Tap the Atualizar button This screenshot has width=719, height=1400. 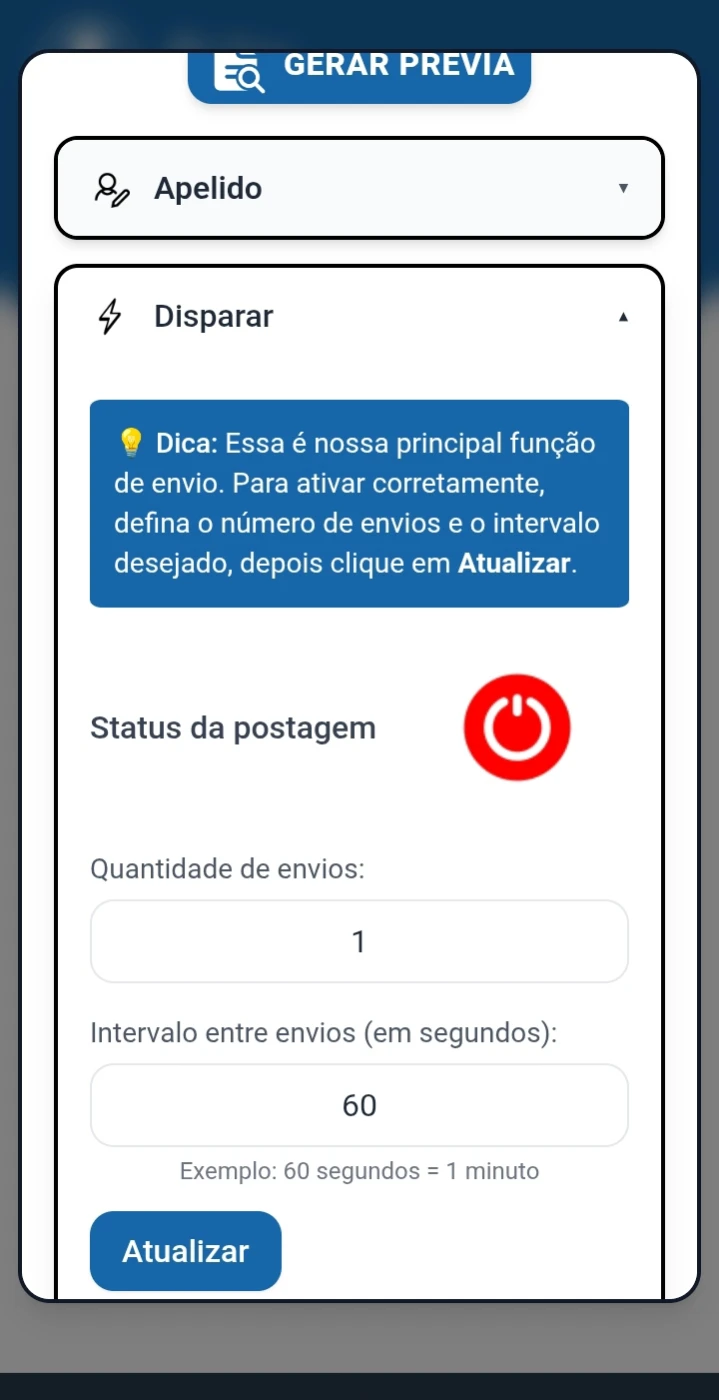[x=186, y=1251]
